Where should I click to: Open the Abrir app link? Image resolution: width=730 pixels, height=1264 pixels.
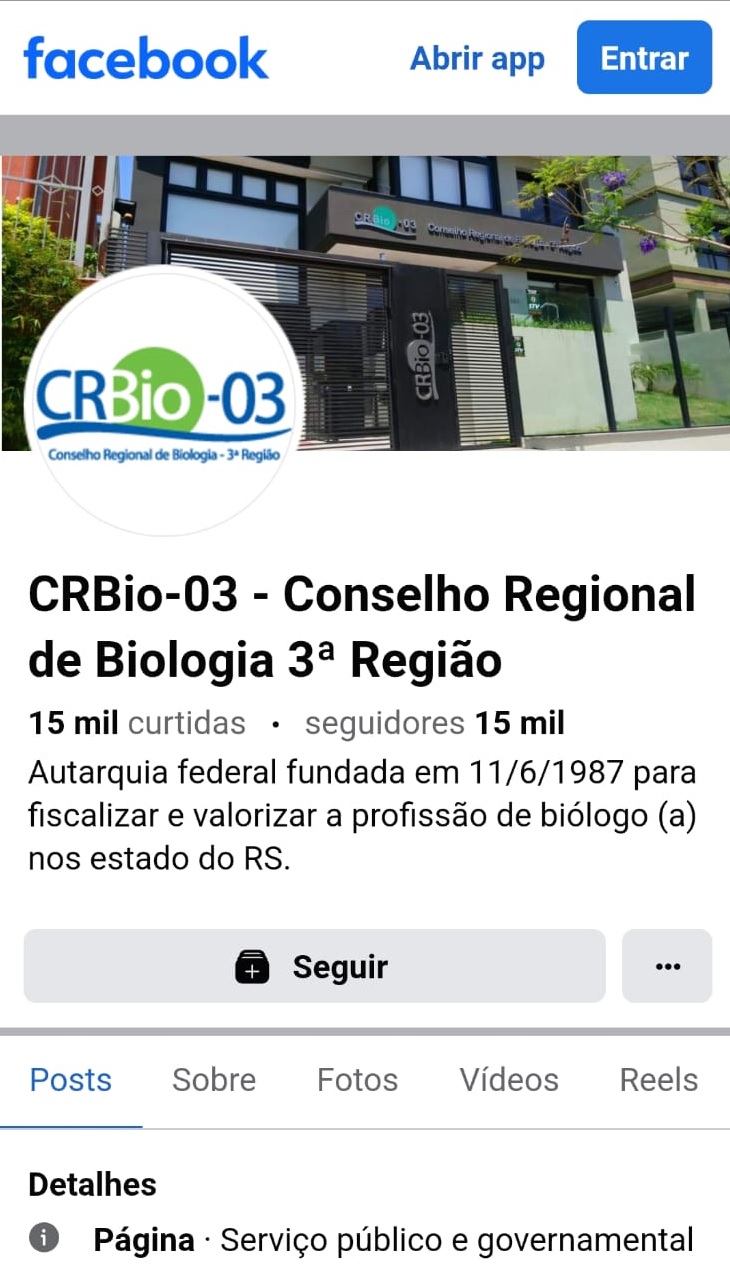[x=477, y=59]
